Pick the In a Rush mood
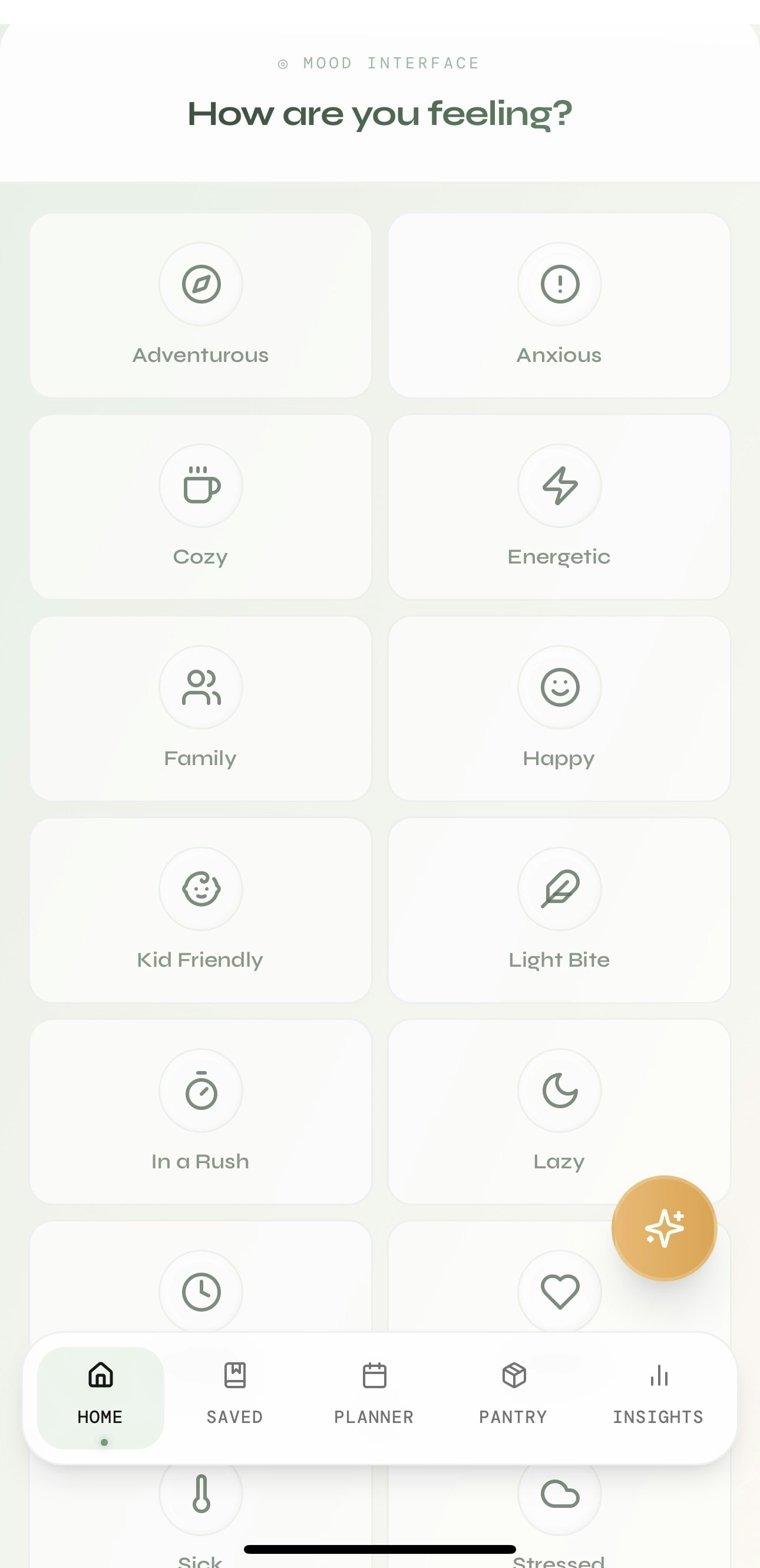The height and width of the screenshot is (1568, 760). (x=200, y=1111)
